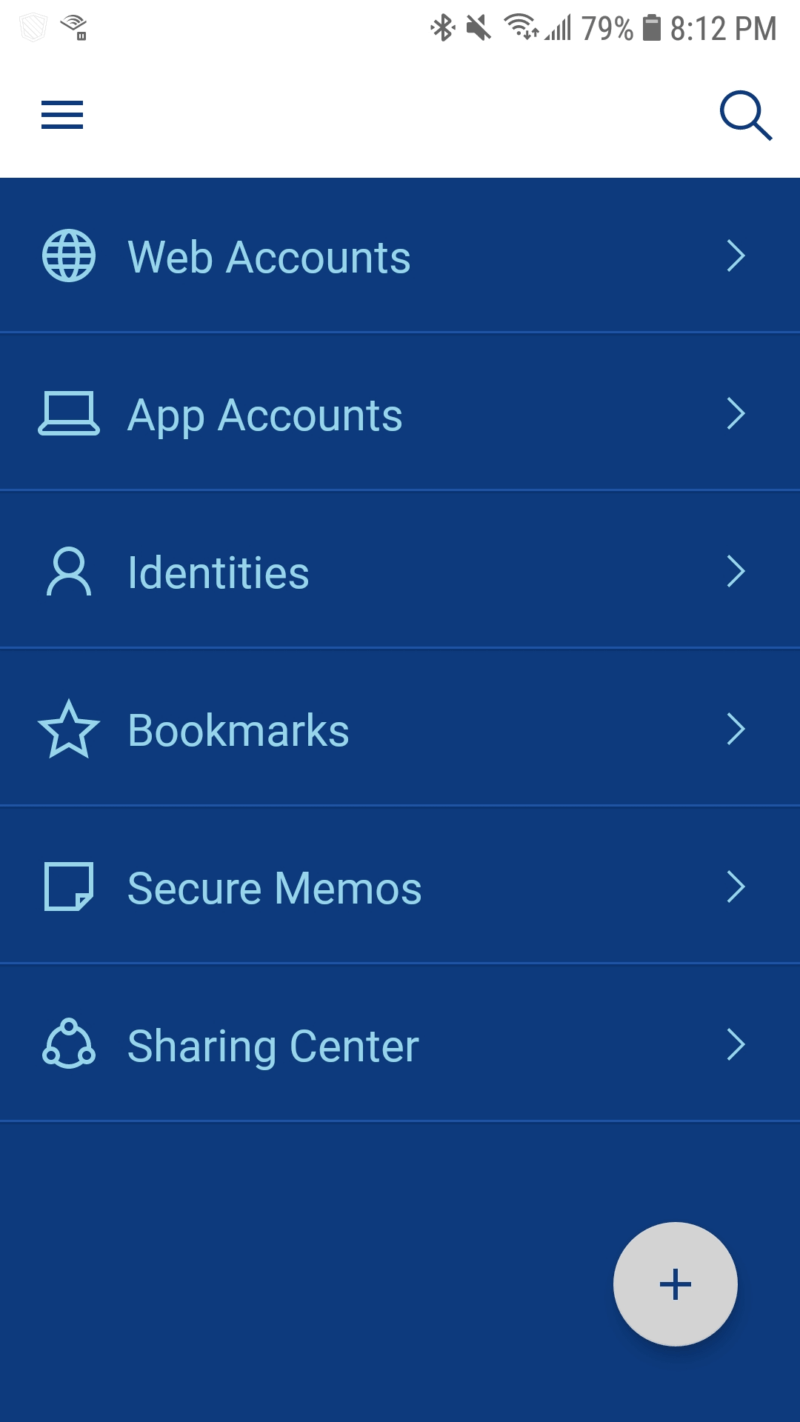This screenshot has width=800, height=1422.
Task: Open the hamburger drawer menu
Action: coord(62,116)
